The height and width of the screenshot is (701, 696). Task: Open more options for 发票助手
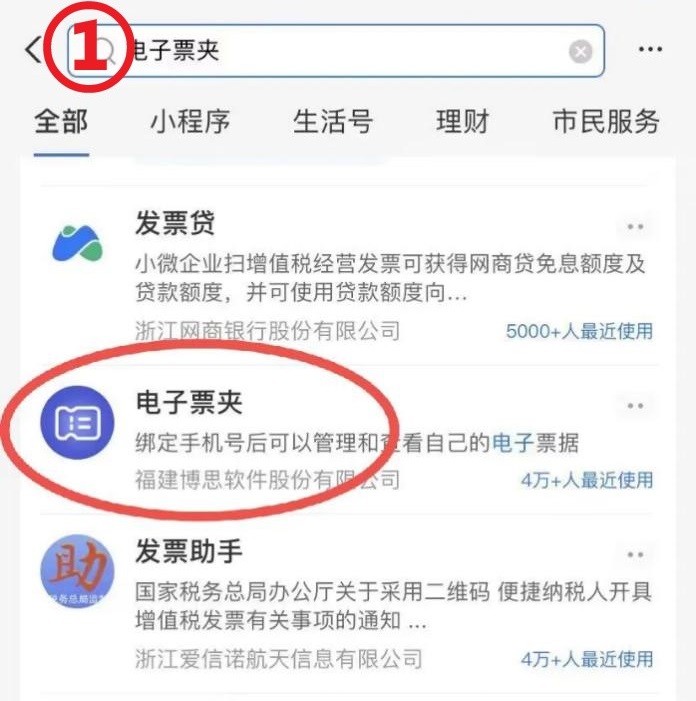(635, 553)
